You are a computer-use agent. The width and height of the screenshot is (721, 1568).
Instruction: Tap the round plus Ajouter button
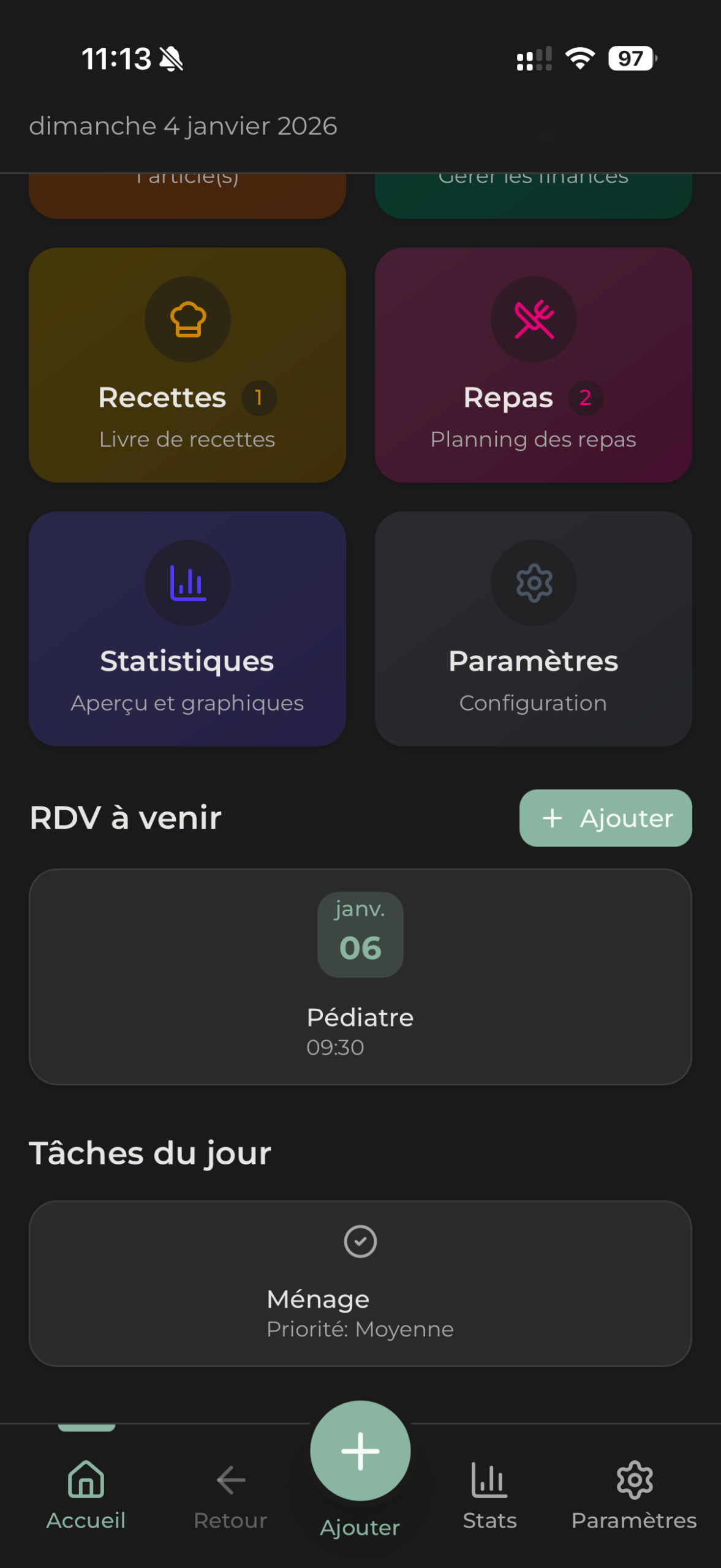[360, 1452]
